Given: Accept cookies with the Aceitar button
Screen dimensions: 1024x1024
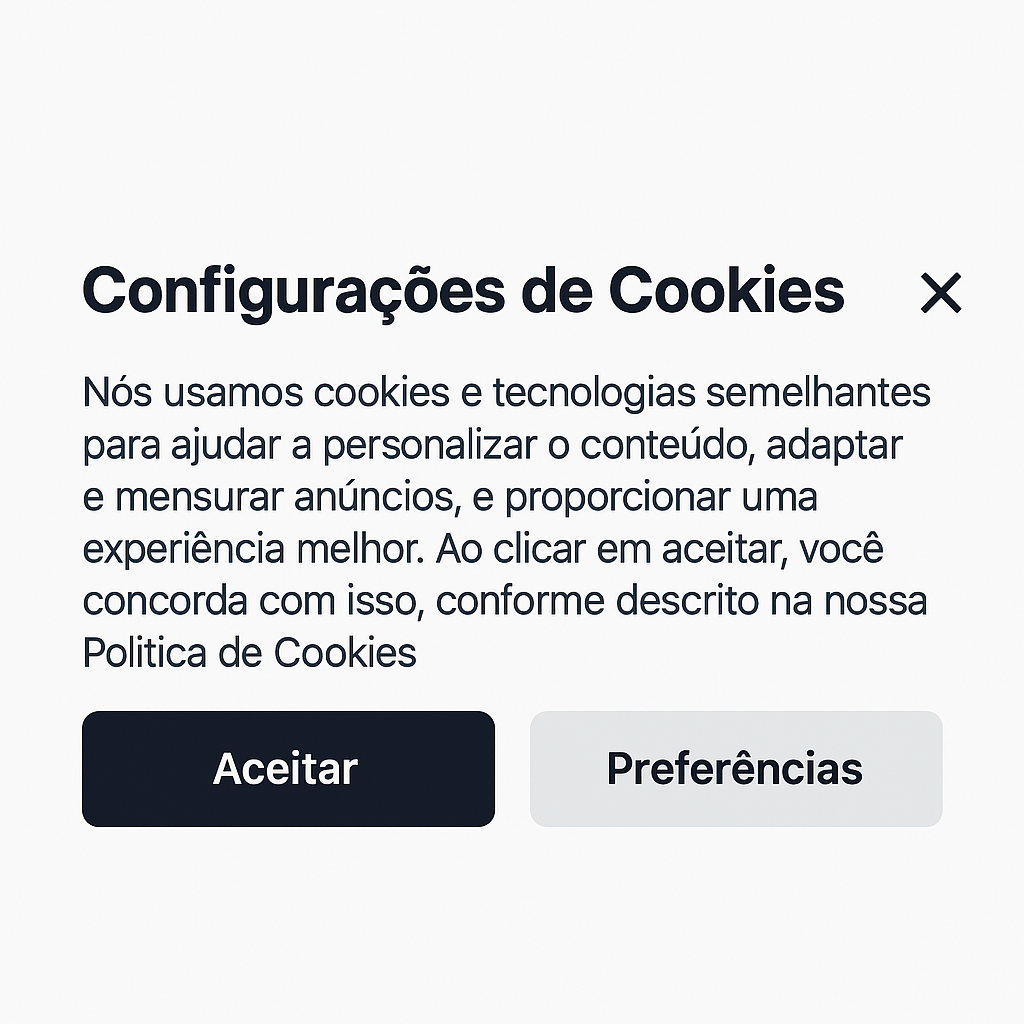Looking at the screenshot, I should 288,769.
